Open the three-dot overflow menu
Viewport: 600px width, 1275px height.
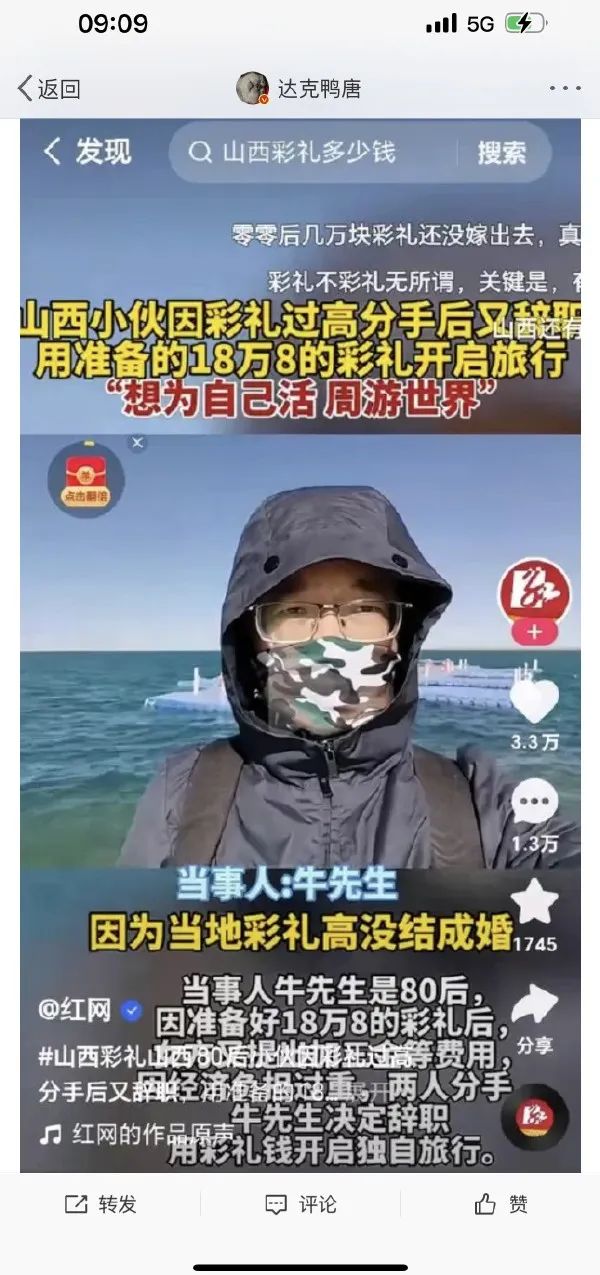tap(564, 89)
